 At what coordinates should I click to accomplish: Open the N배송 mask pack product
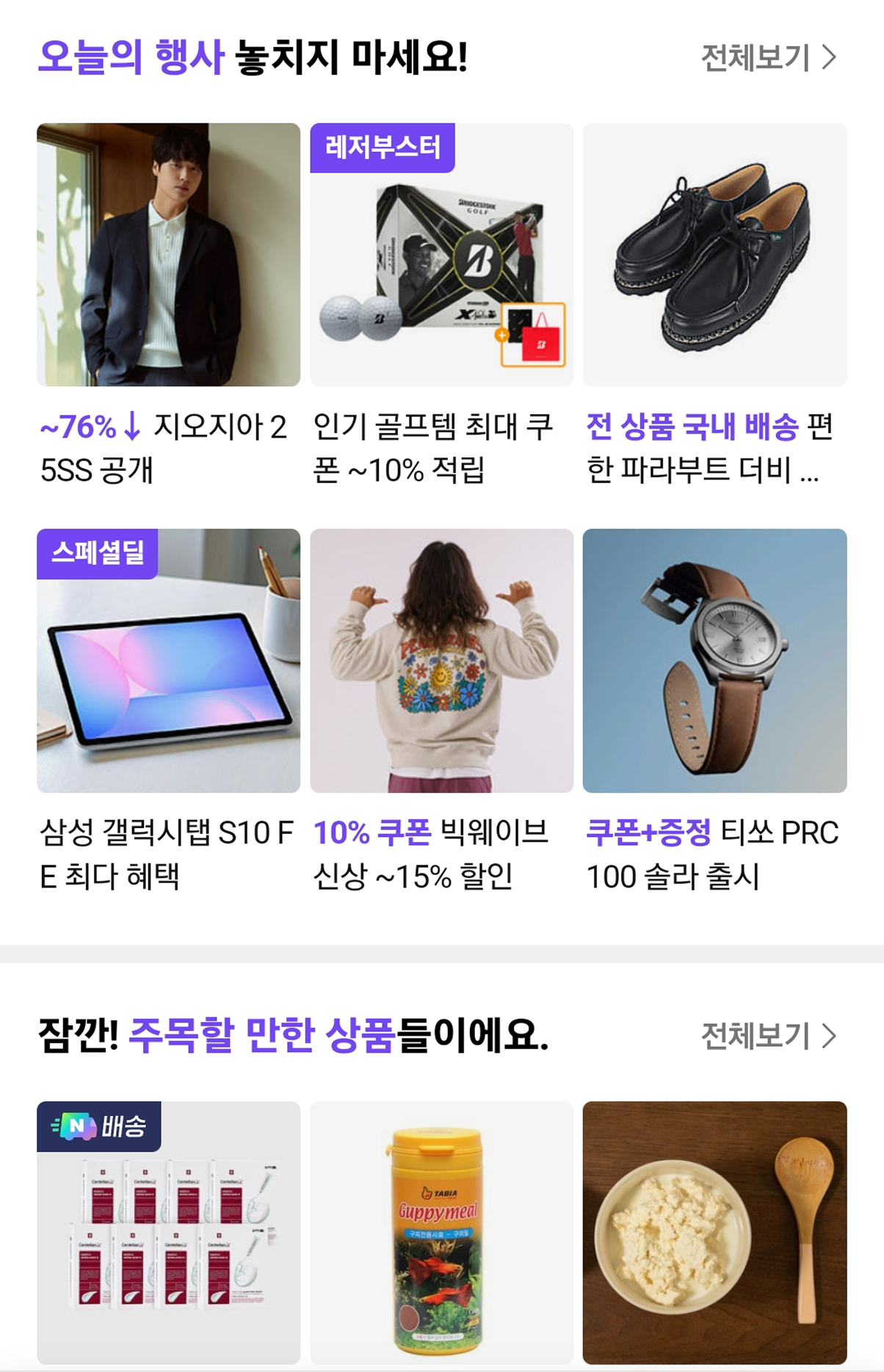coord(168,1233)
